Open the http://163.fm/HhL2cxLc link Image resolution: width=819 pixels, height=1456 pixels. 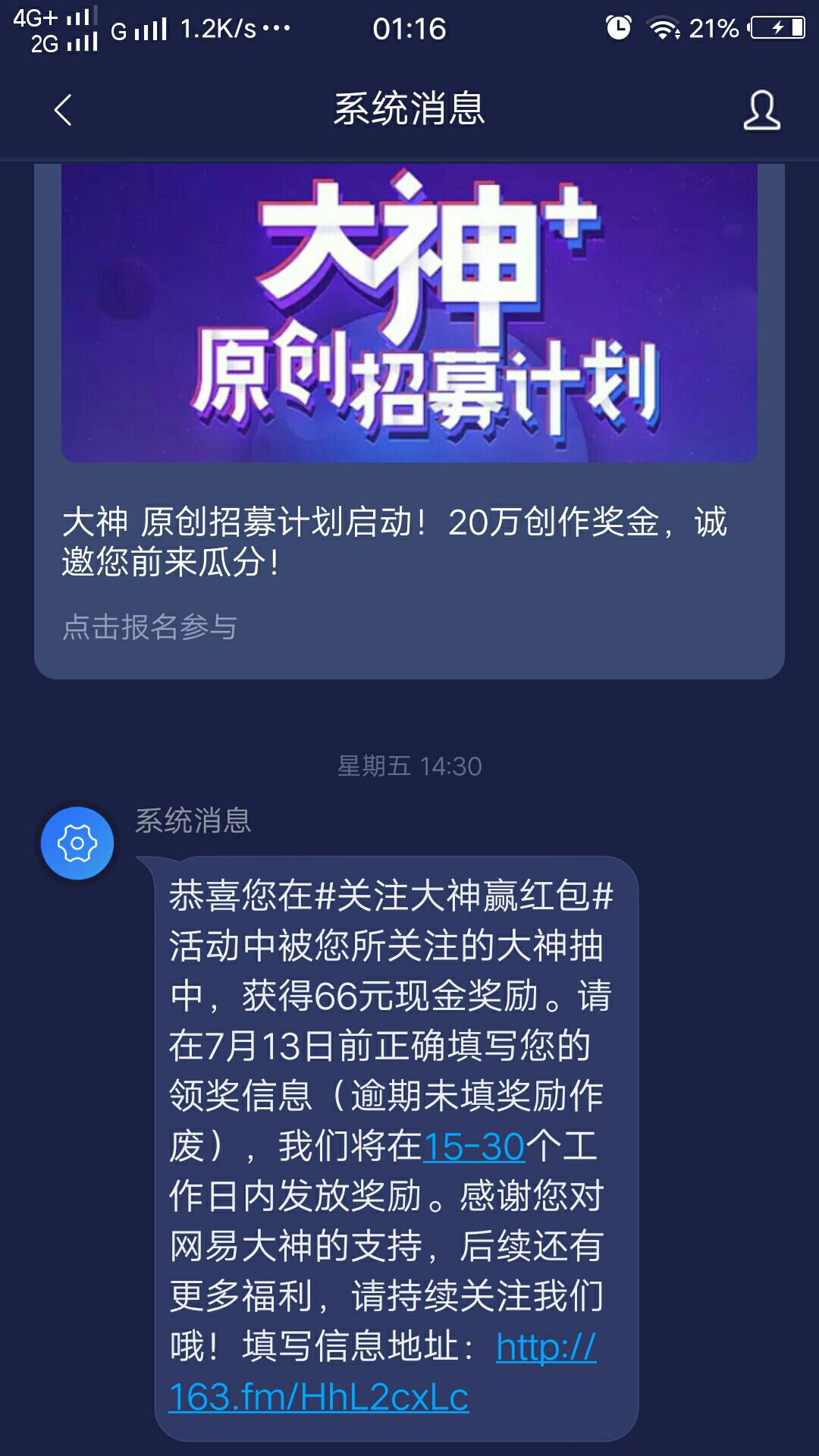(318, 1397)
